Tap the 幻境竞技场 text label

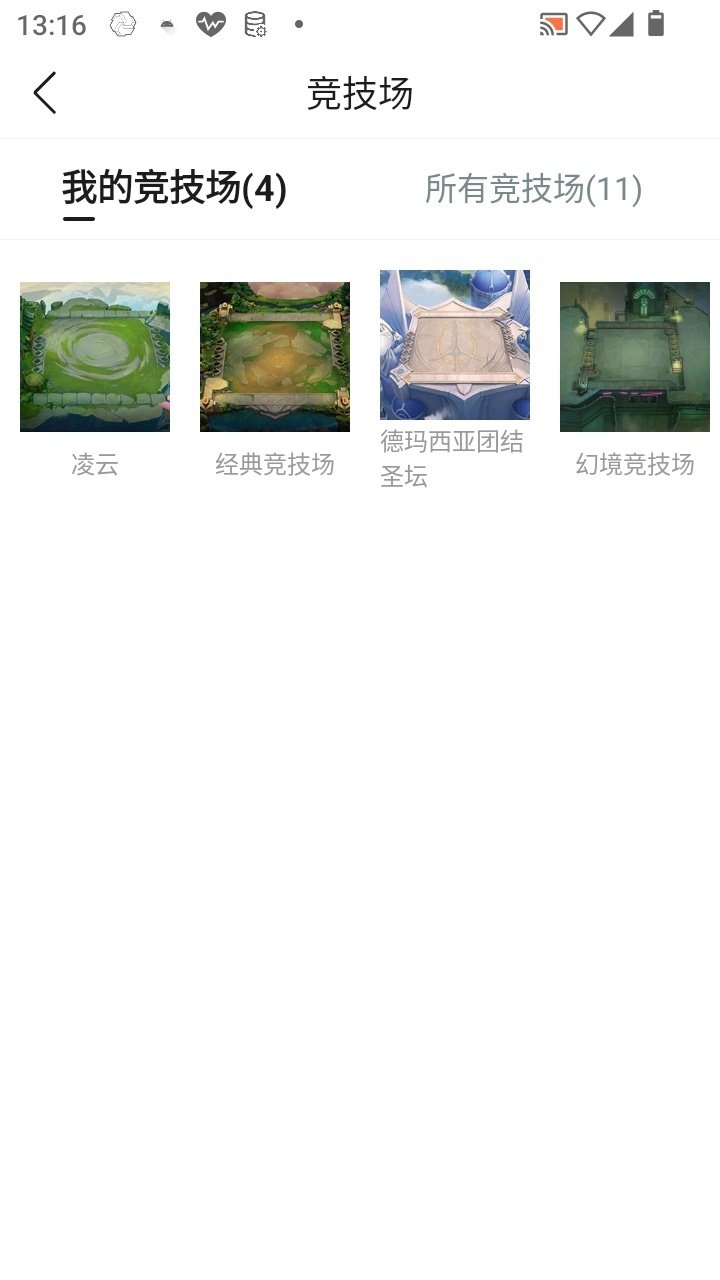tap(635, 466)
